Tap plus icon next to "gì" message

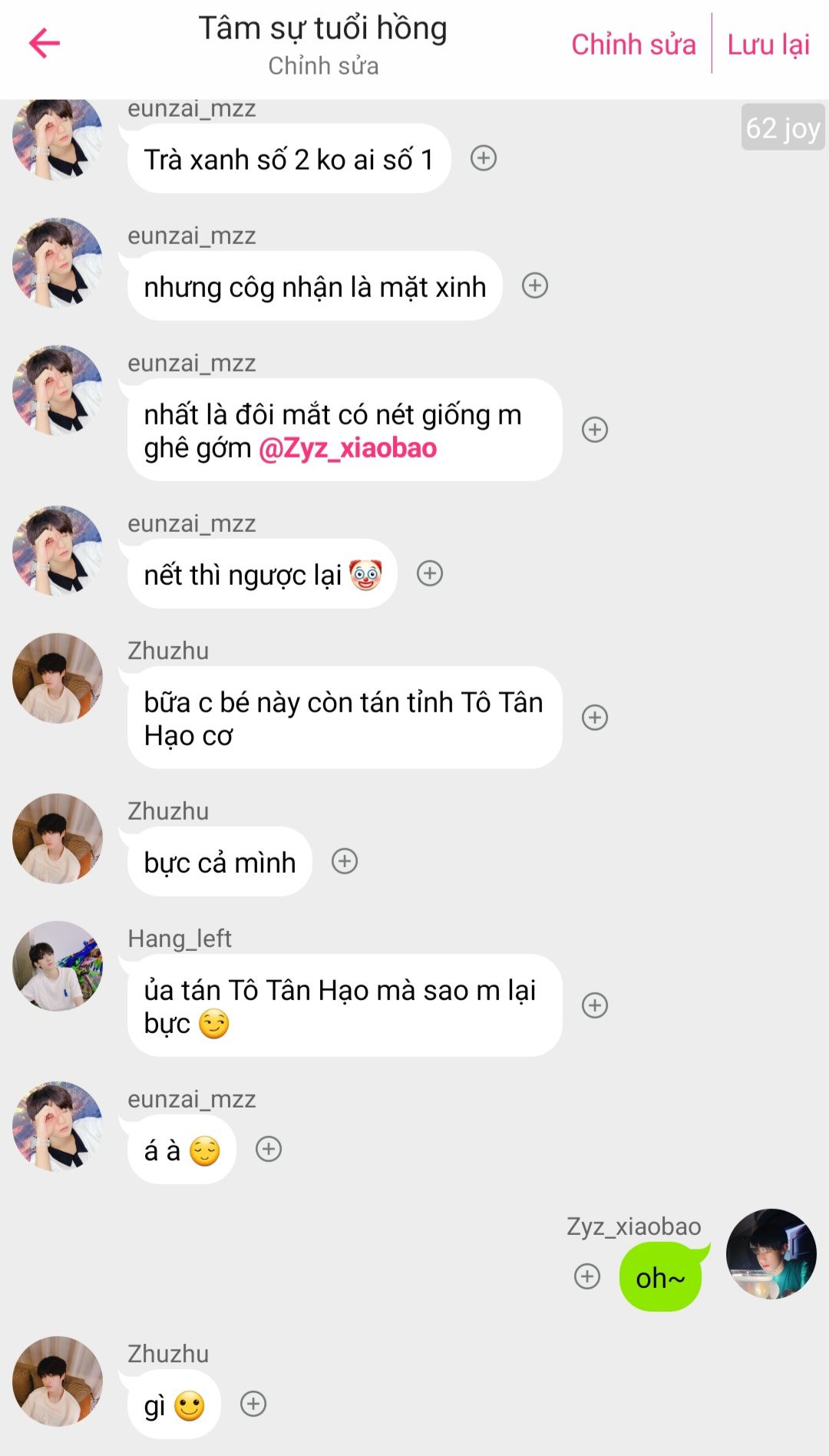[253, 1404]
